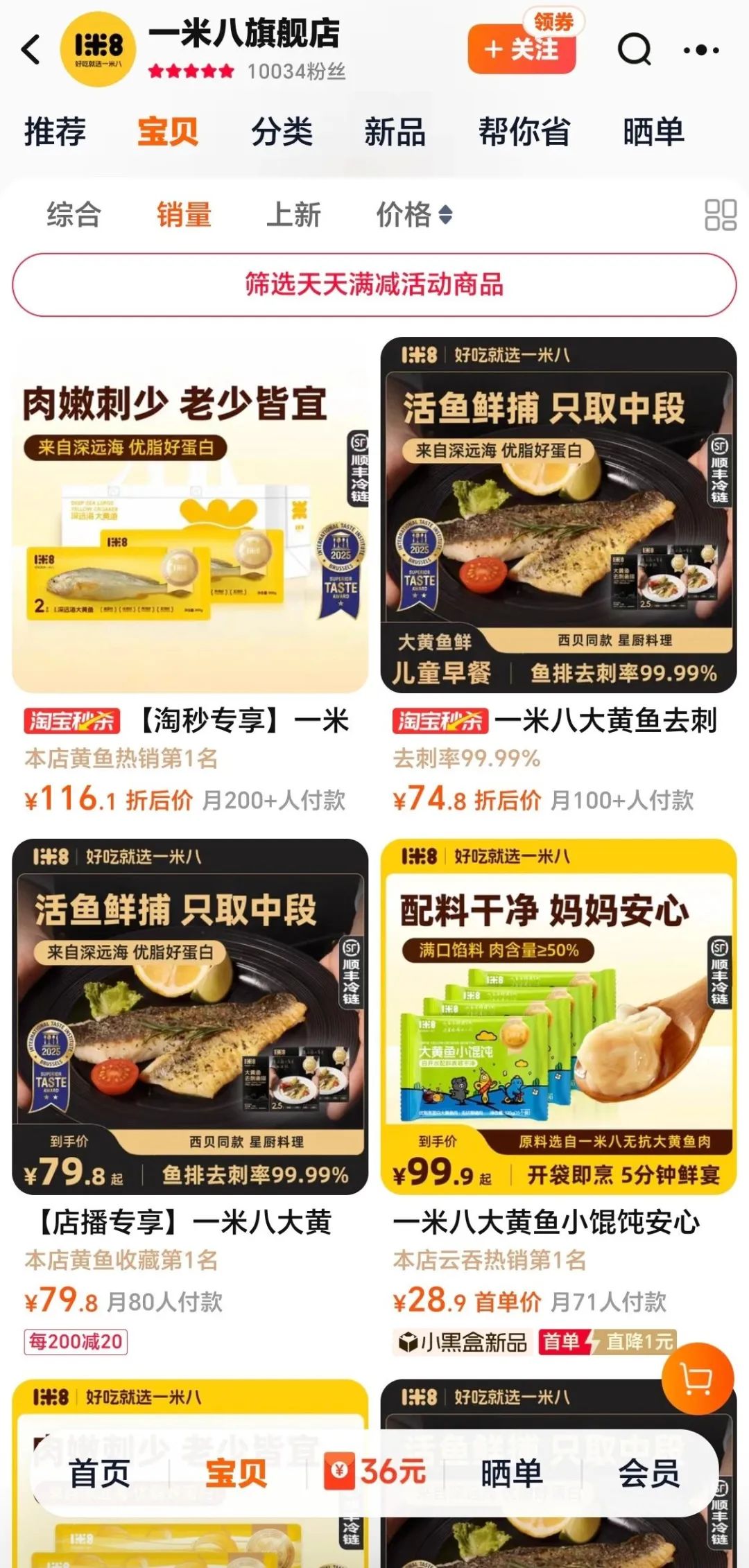
Task: Go back using the arrow icon
Action: [31, 50]
